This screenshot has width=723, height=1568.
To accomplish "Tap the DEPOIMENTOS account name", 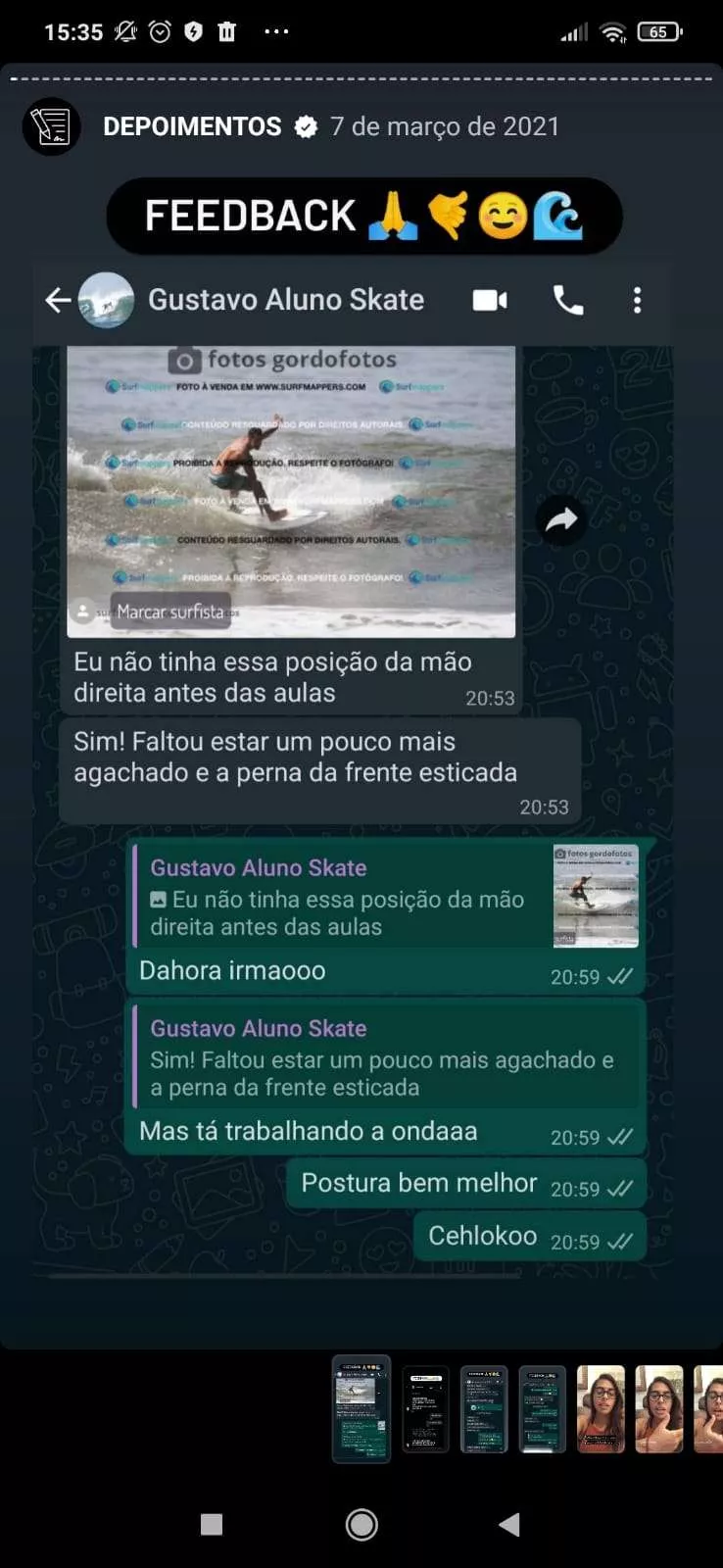I will coord(192,126).
